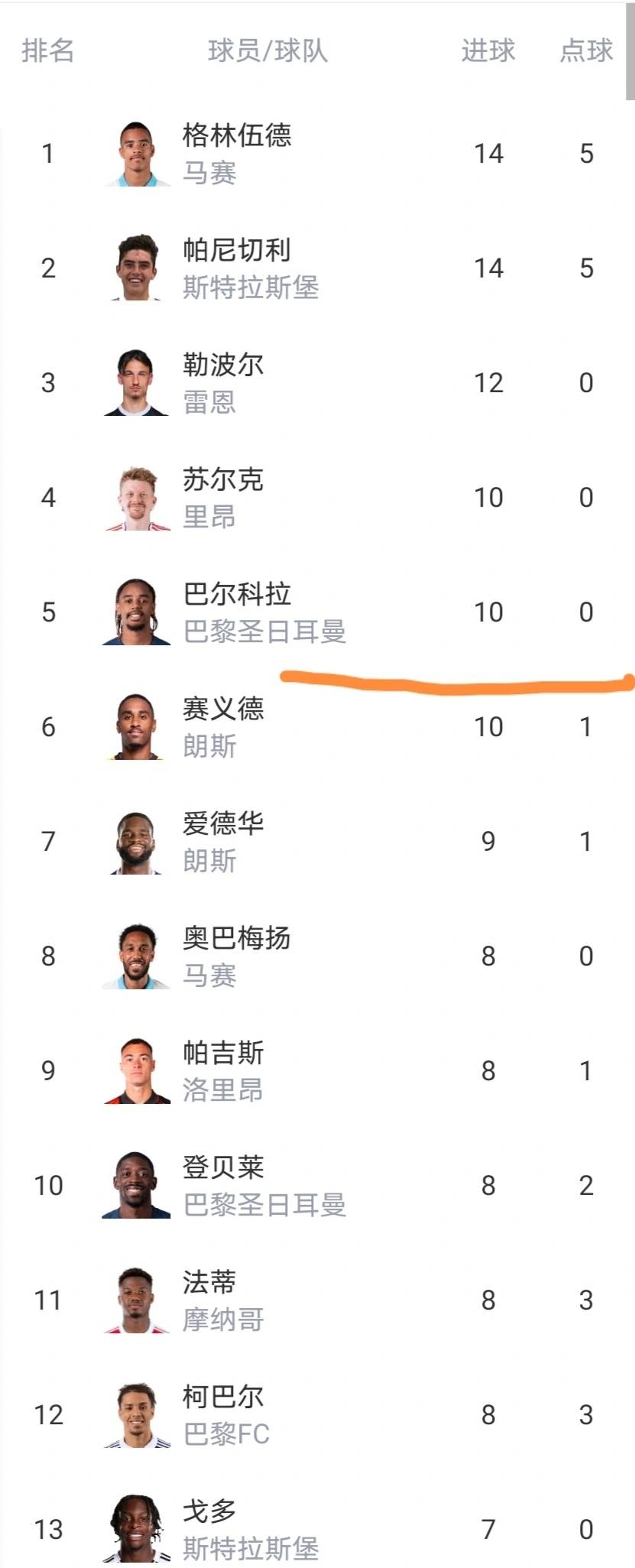Click Gôdo's (戈多) avatar photo

click(x=138, y=1527)
